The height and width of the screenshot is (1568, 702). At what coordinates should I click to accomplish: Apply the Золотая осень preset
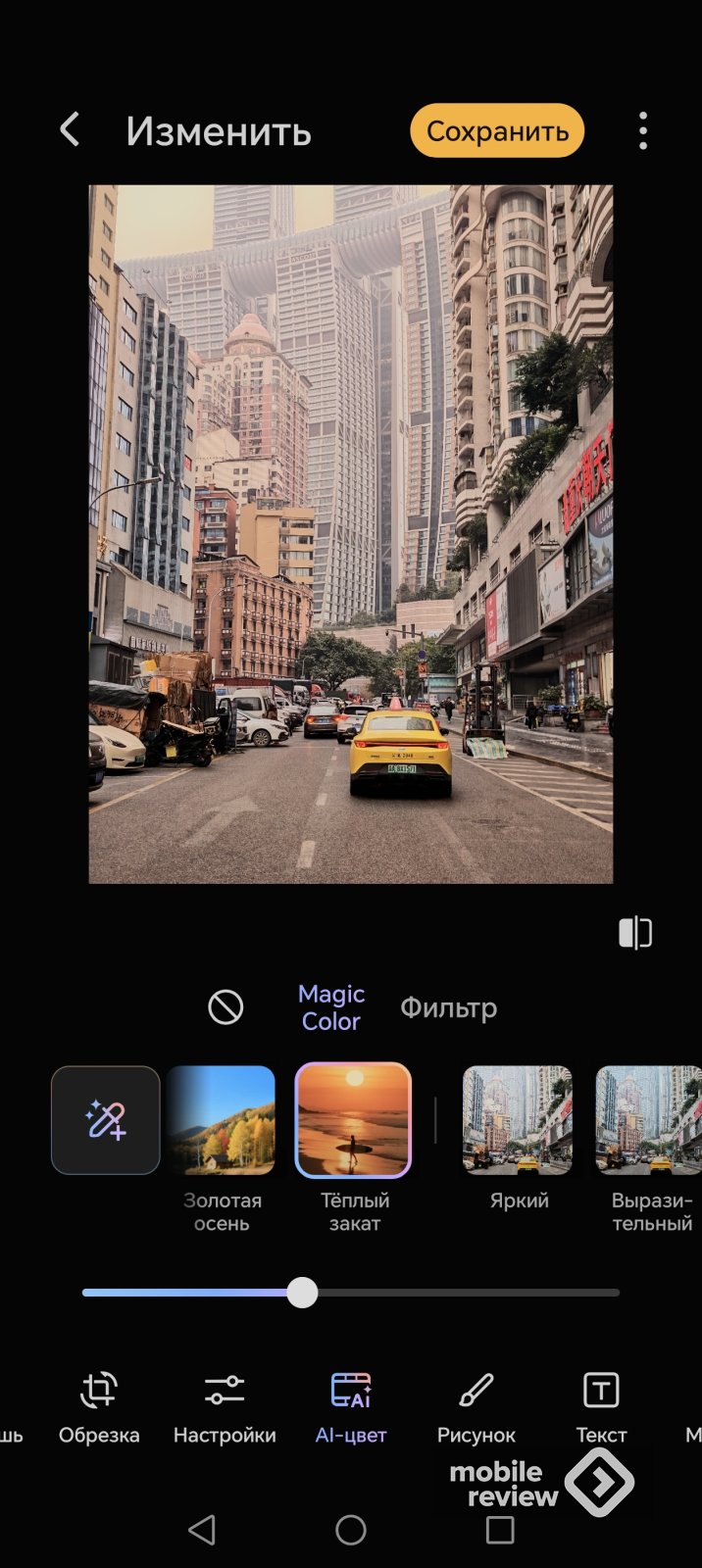coord(221,1119)
